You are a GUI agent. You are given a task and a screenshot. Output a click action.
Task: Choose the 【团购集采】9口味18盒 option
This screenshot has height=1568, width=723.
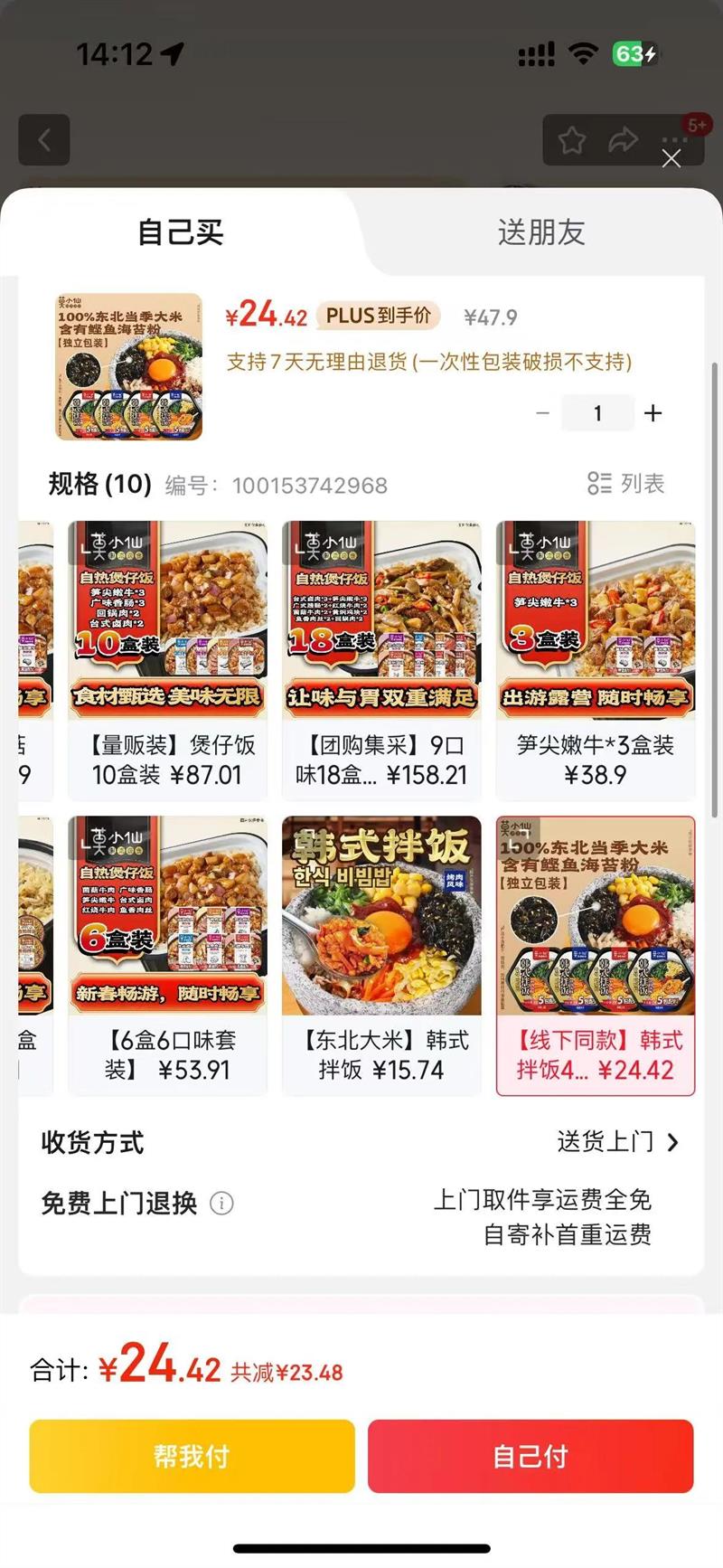point(381,660)
